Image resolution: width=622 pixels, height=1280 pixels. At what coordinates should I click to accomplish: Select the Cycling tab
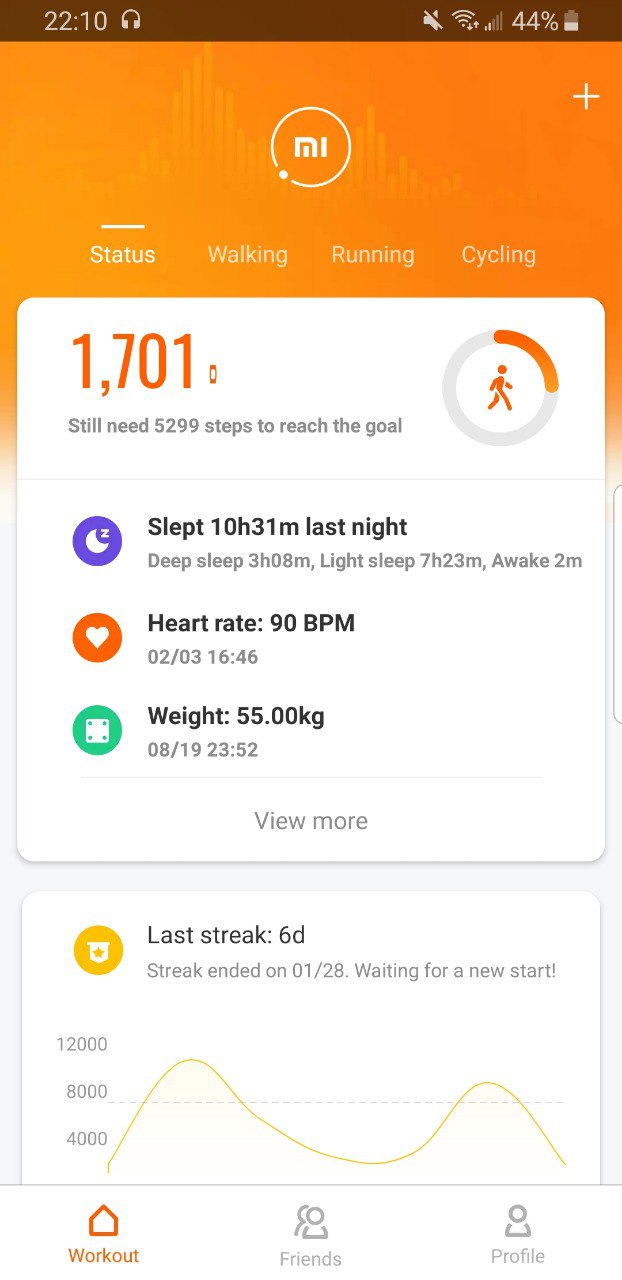[498, 255]
